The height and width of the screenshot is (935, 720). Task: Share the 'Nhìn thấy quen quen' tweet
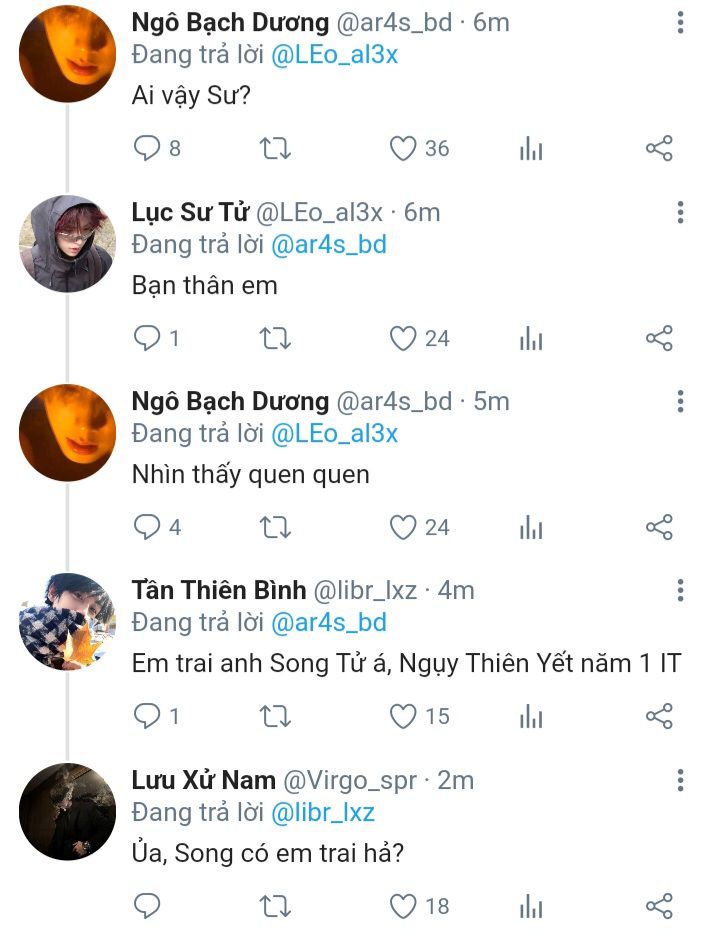click(x=659, y=528)
